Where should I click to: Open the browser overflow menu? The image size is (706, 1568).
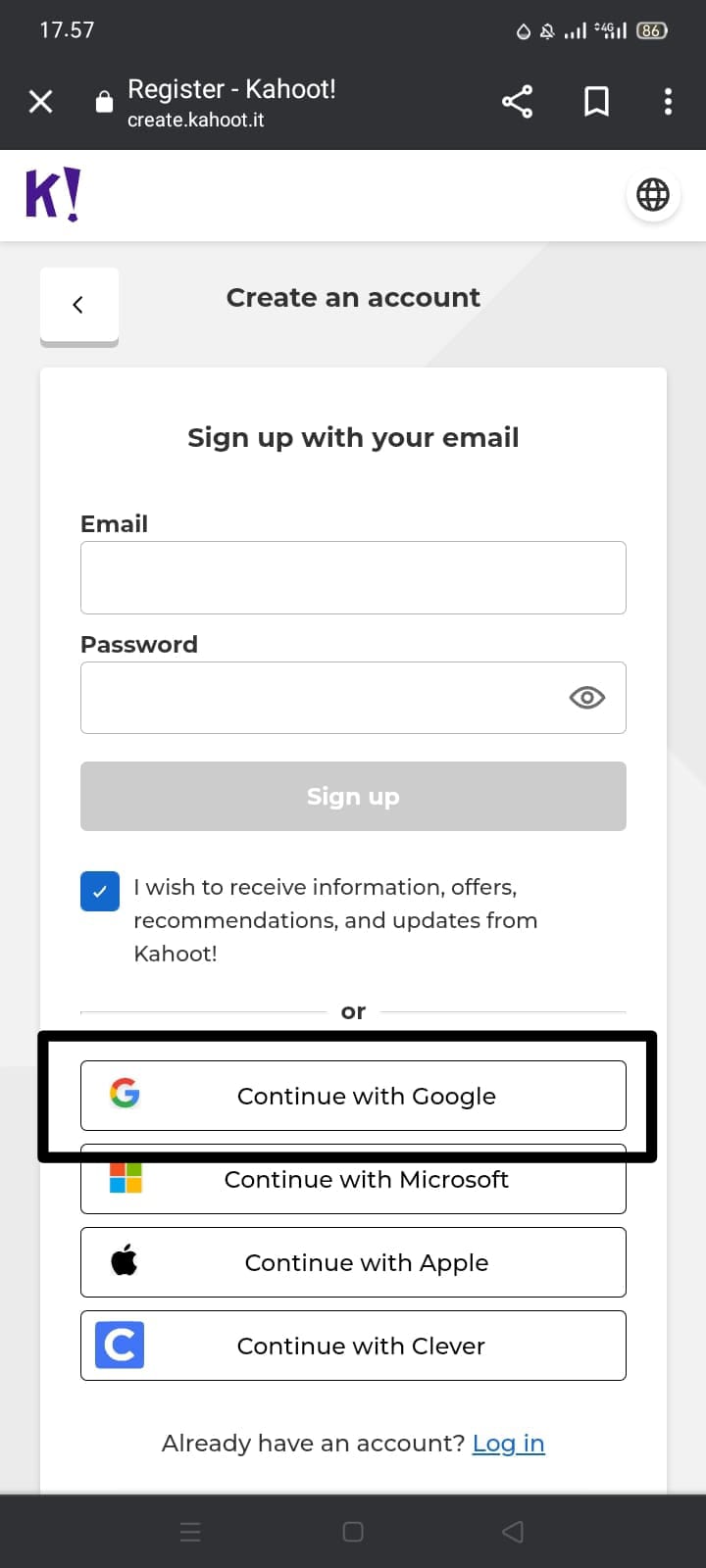pyautogui.click(x=668, y=101)
